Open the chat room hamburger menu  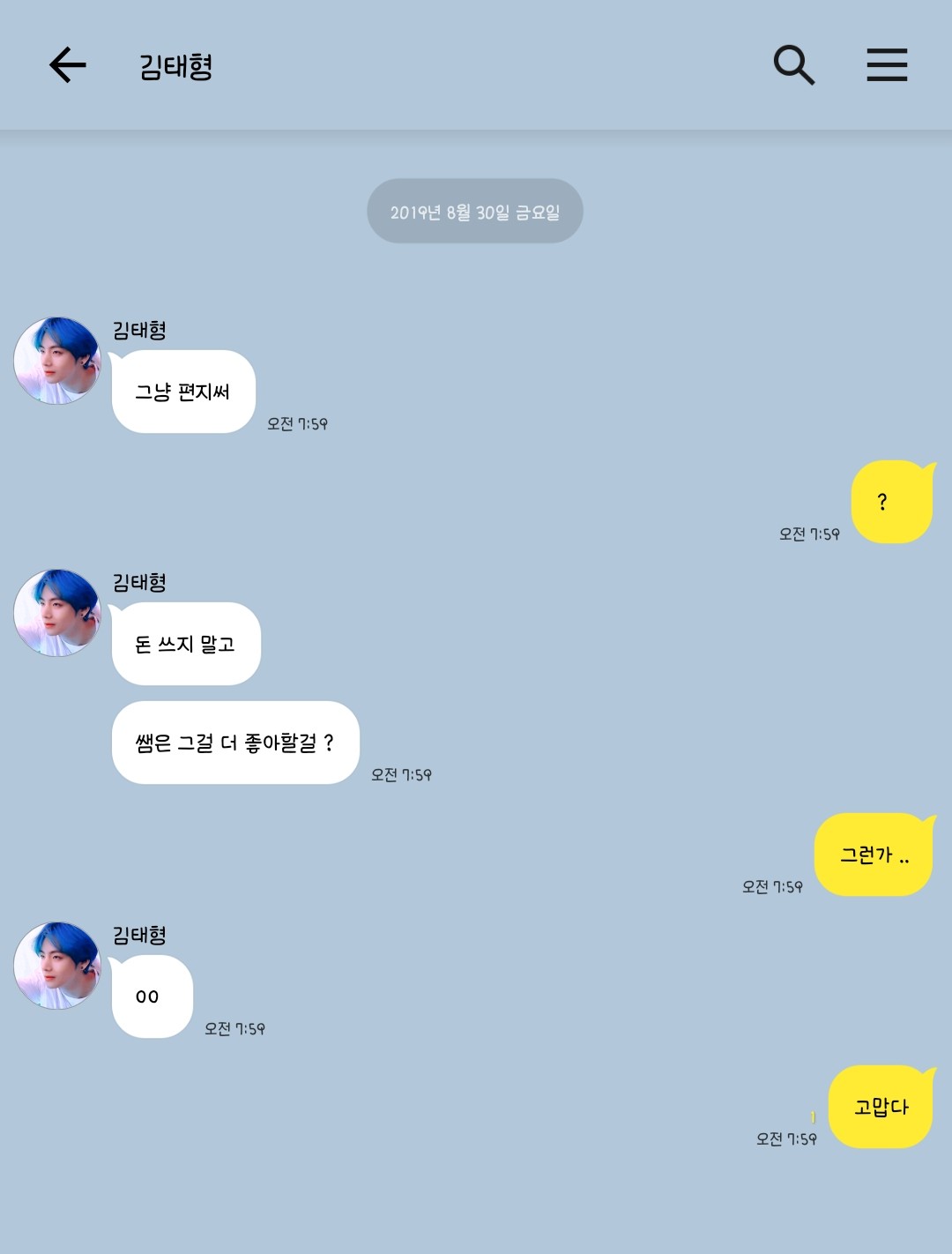(886, 65)
